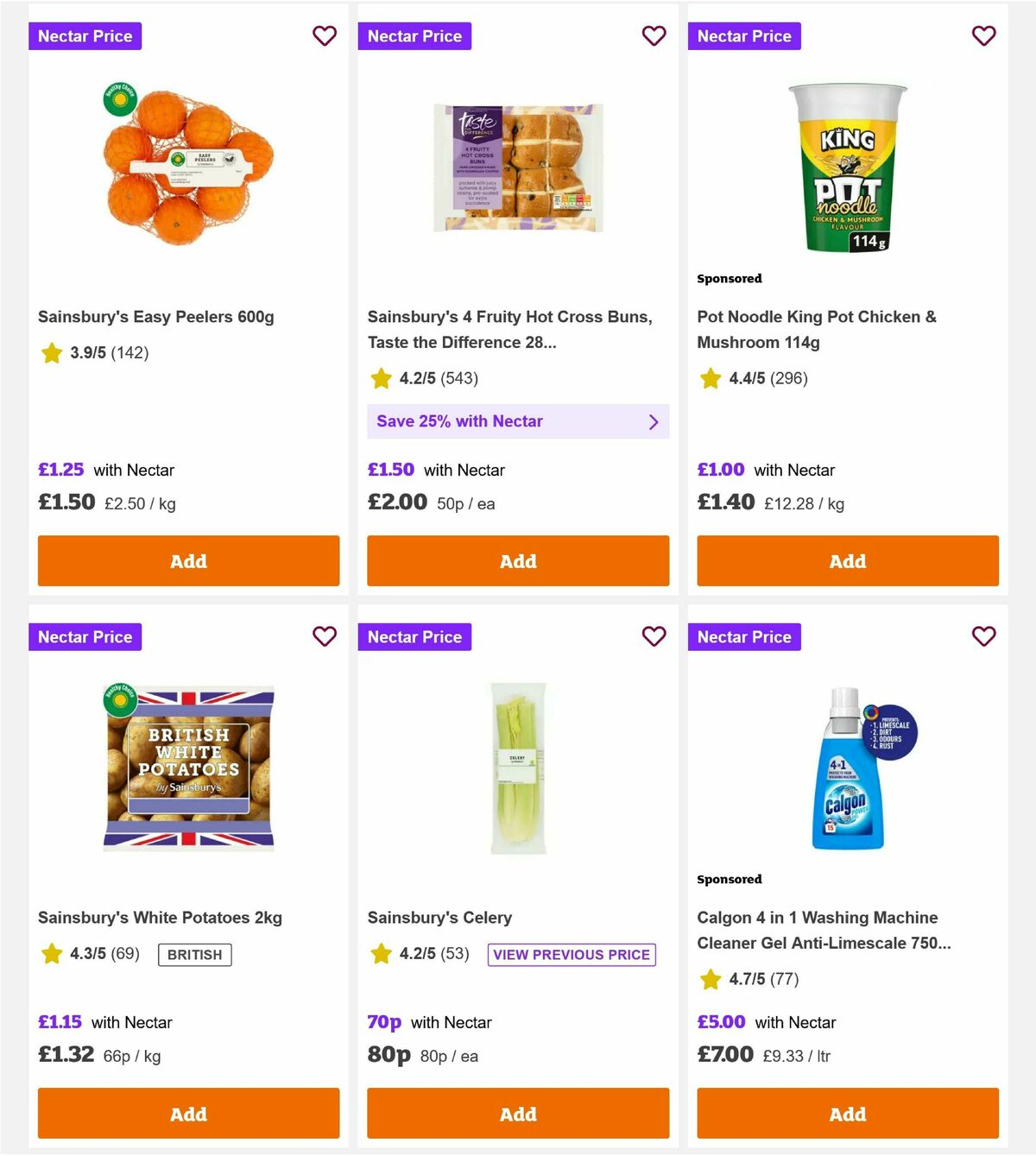This screenshot has height=1156, width=1036.
Task: Toggle favorite on the Fruity Hot Cross Buns
Action: click(654, 36)
